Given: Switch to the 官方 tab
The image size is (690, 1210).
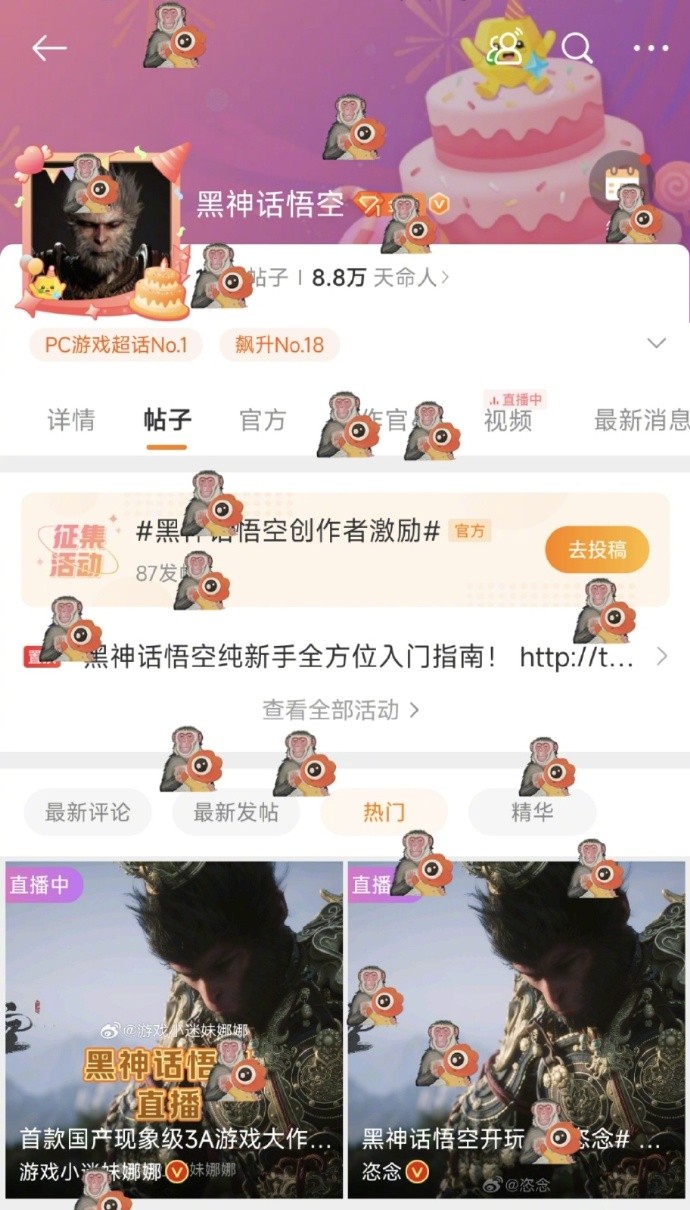Looking at the screenshot, I should click(x=263, y=421).
